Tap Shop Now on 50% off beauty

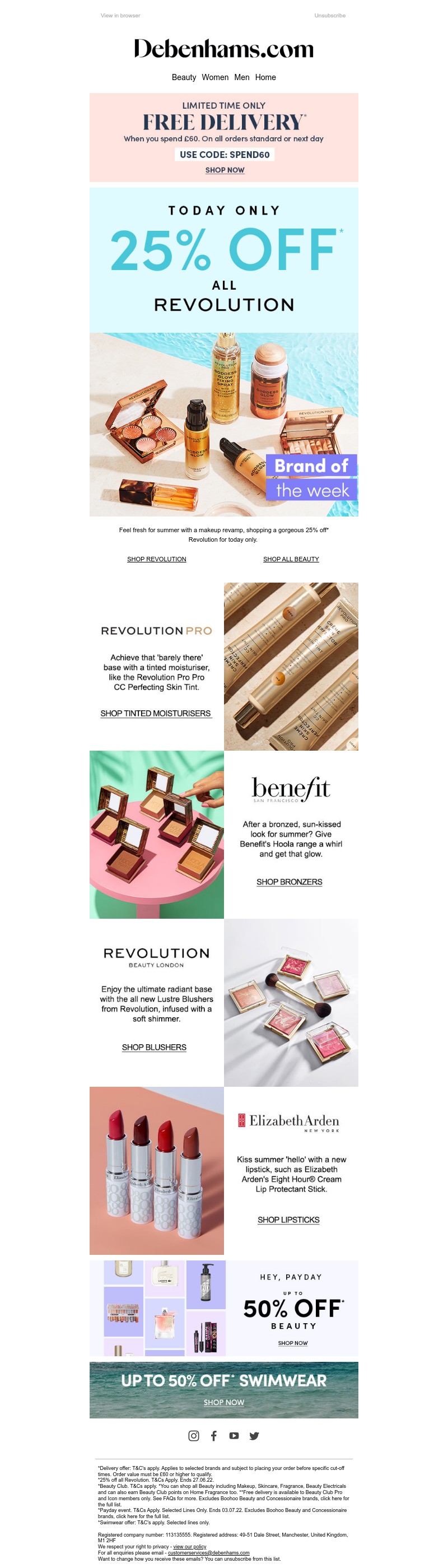(x=293, y=1343)
